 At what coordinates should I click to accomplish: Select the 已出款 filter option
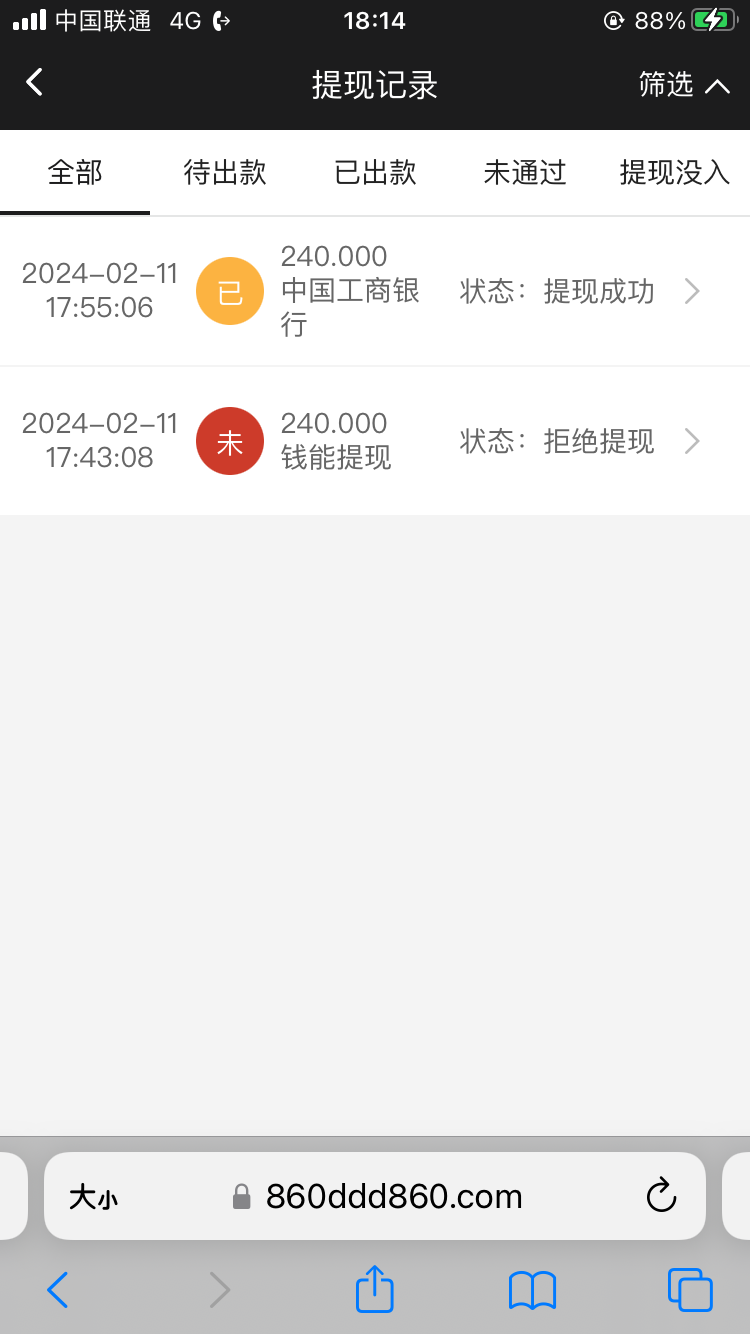(x=374, y=172)
